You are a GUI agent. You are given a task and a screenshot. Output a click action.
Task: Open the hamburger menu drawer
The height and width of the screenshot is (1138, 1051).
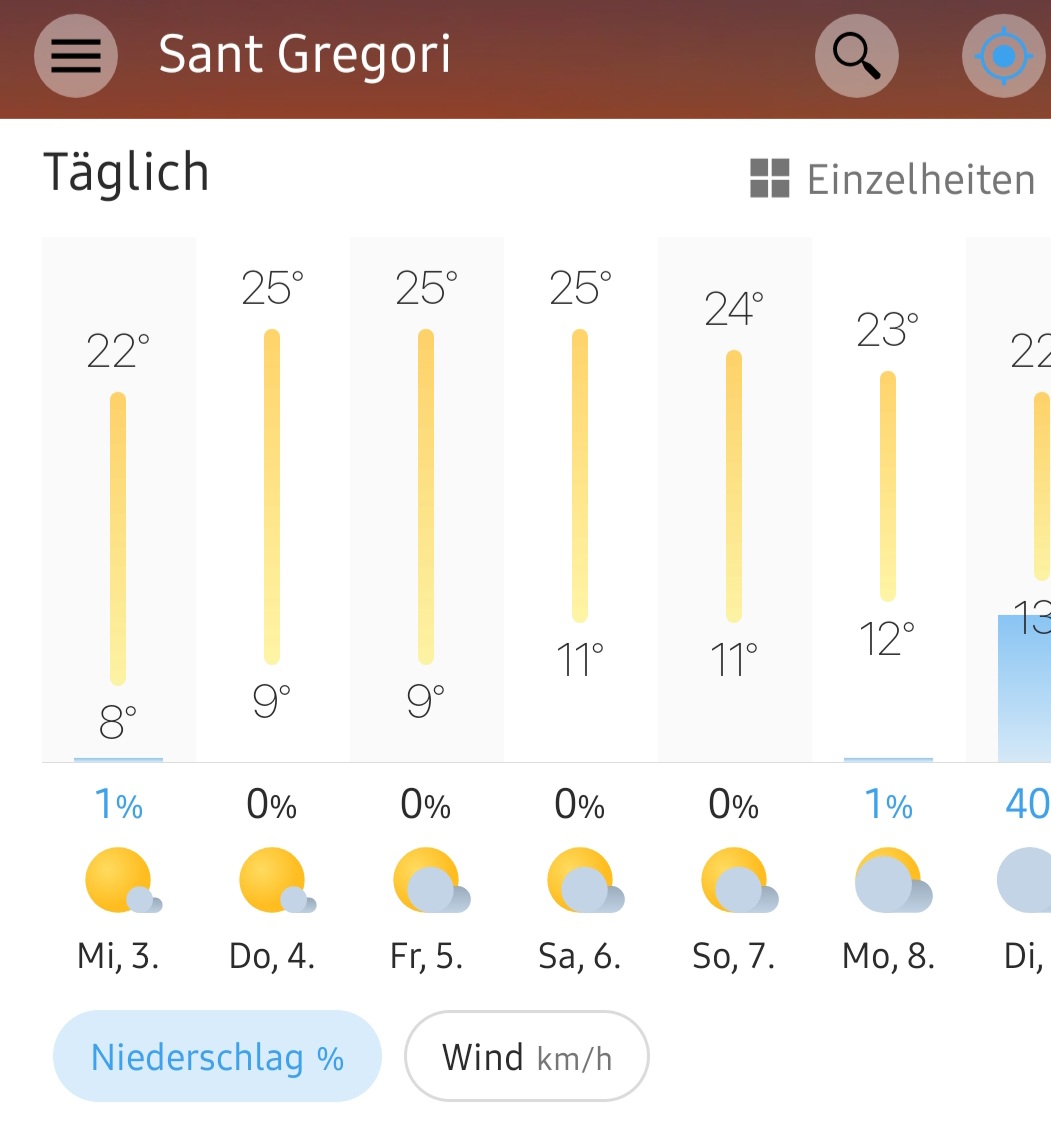(76, 56)
